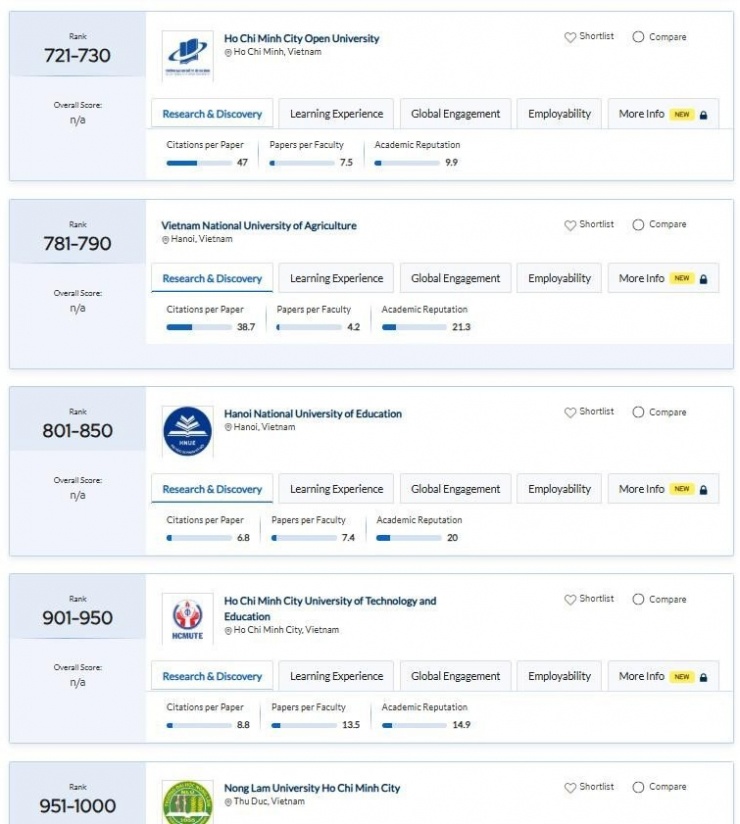Open More Info for Ho Chi Minh City Open University
740x824 pixels.
tap(662, 114)
